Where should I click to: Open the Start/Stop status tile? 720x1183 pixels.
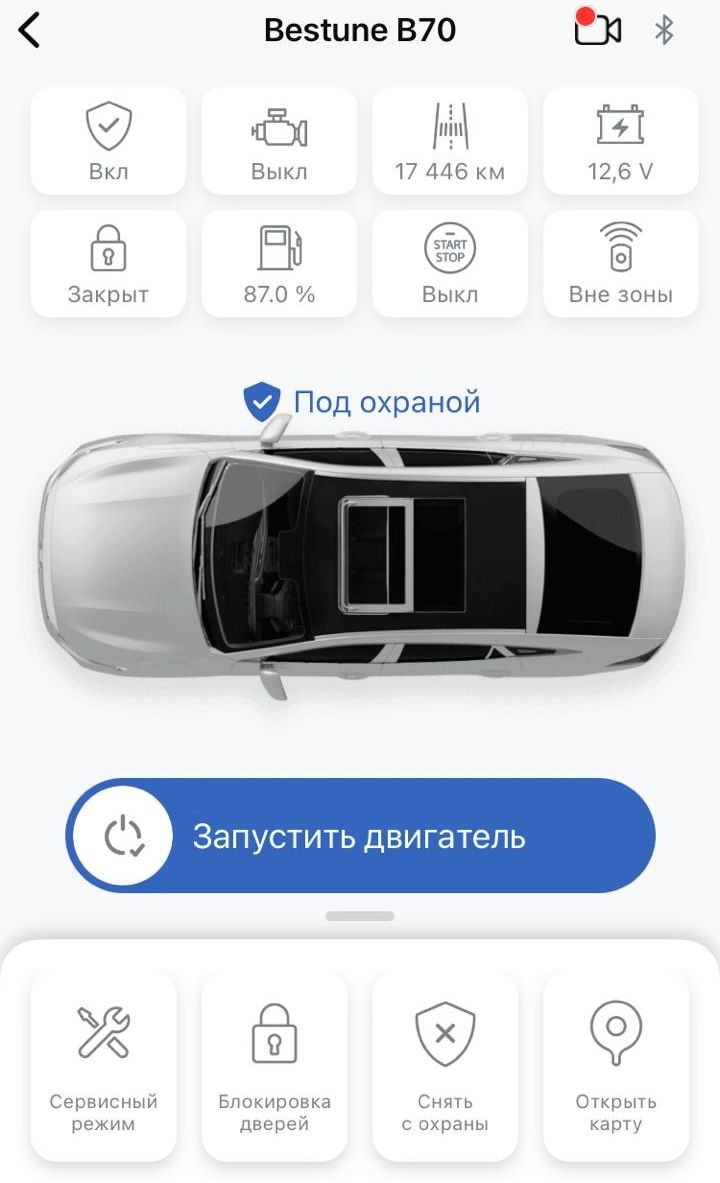(450, 264)
